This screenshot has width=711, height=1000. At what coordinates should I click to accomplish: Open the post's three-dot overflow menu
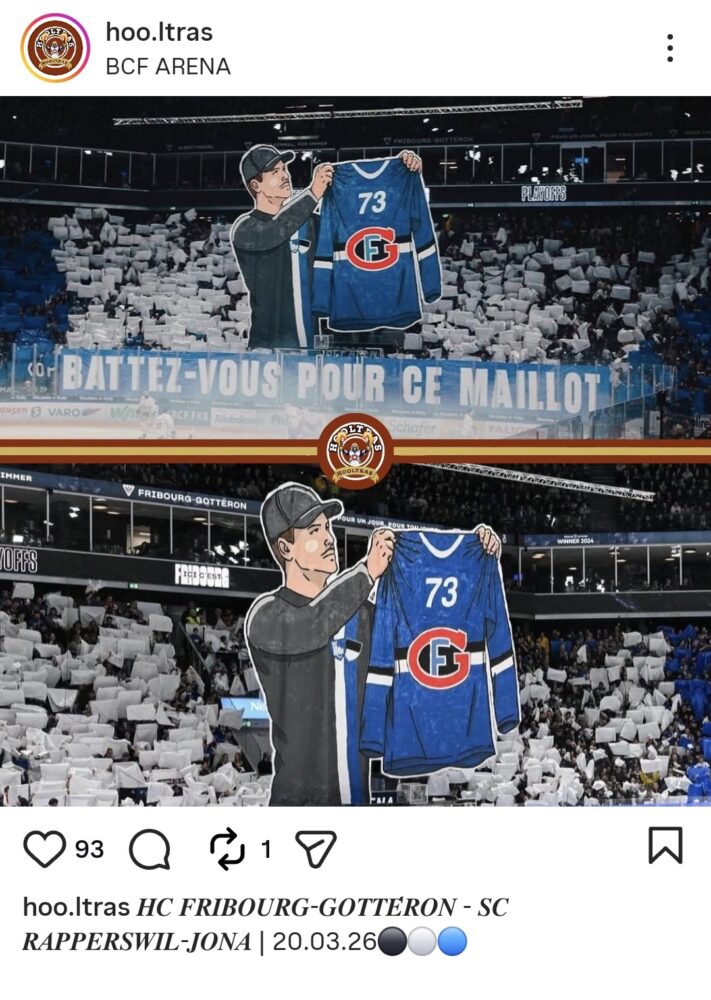click(670, 48)
